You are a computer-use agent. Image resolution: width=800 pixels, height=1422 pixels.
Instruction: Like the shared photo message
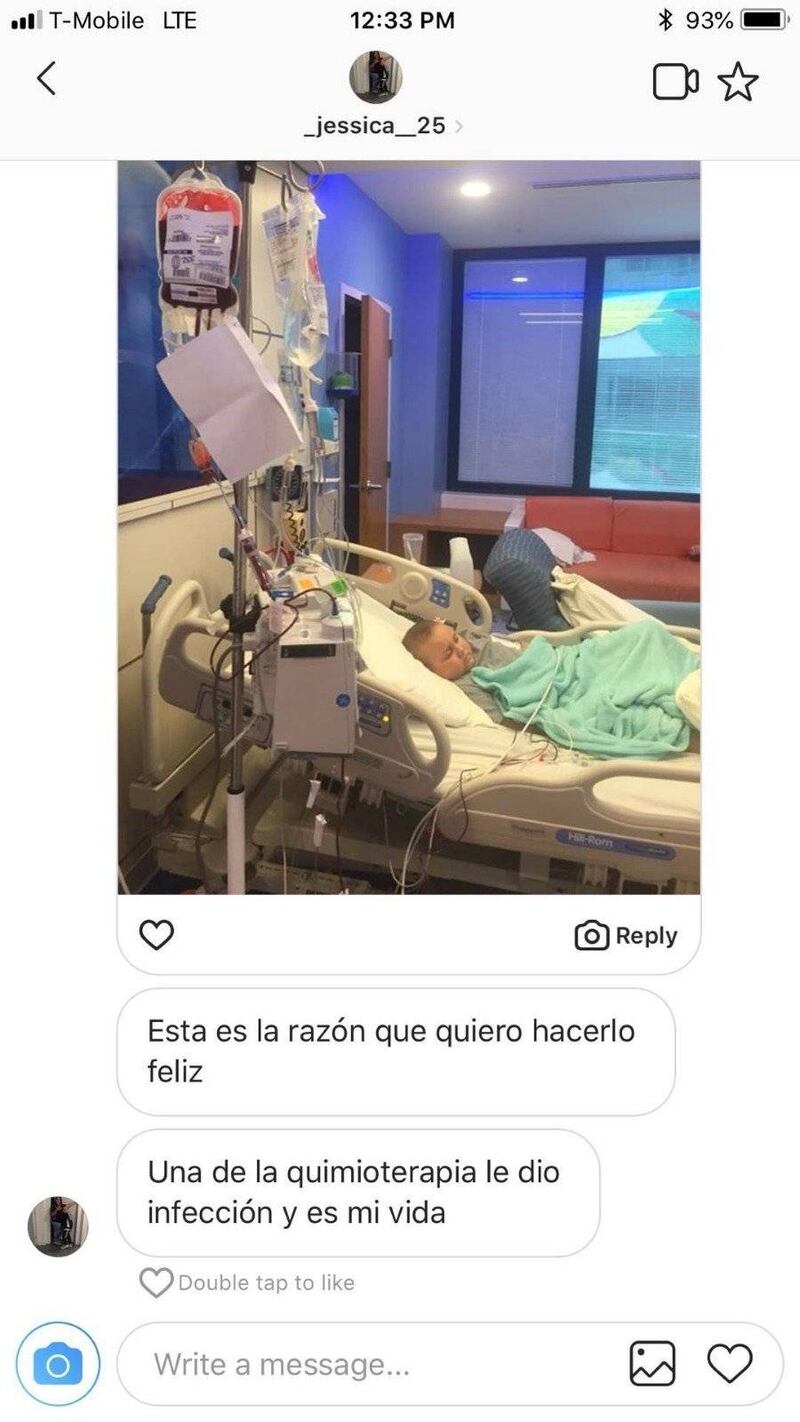click(x=156, y=935)
